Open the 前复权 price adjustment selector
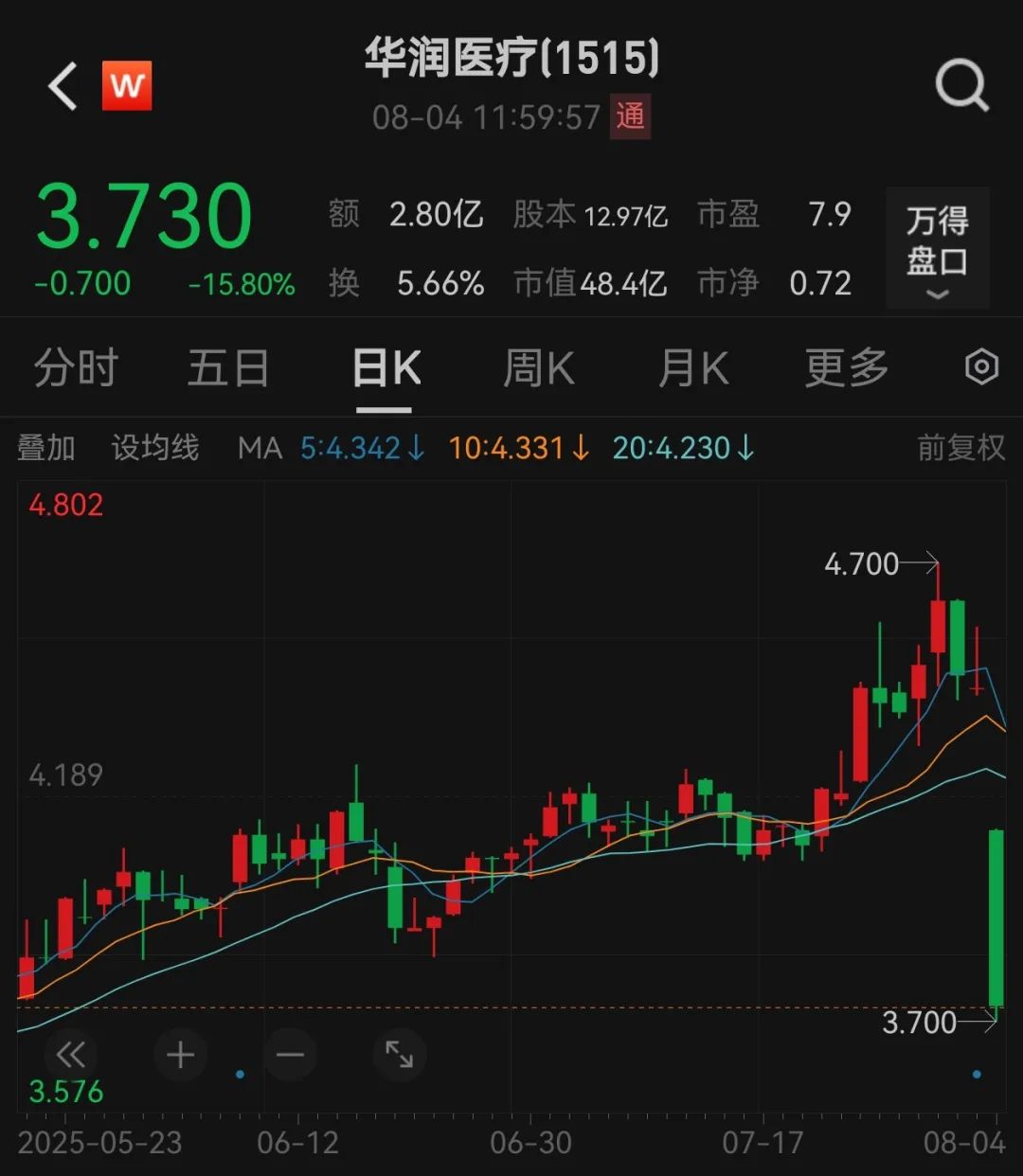 click(960, 448)
